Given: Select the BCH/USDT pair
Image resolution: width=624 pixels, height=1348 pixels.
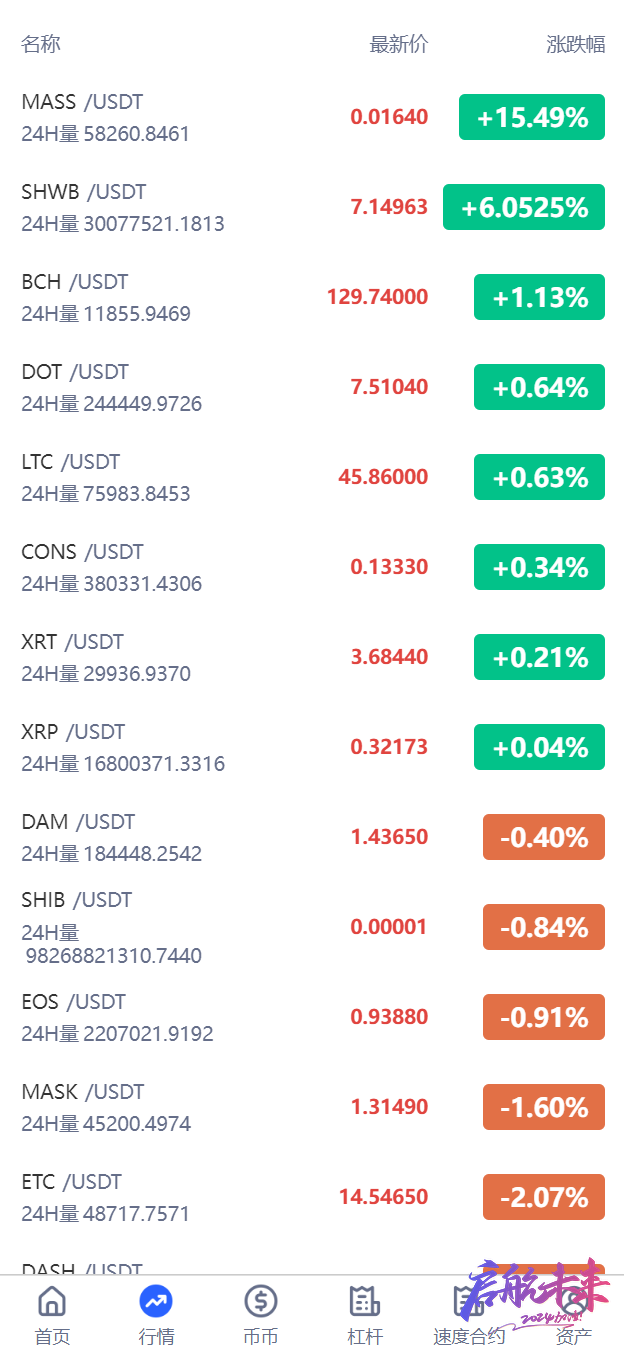Looking at the screenshot, I should pos(312,297).
